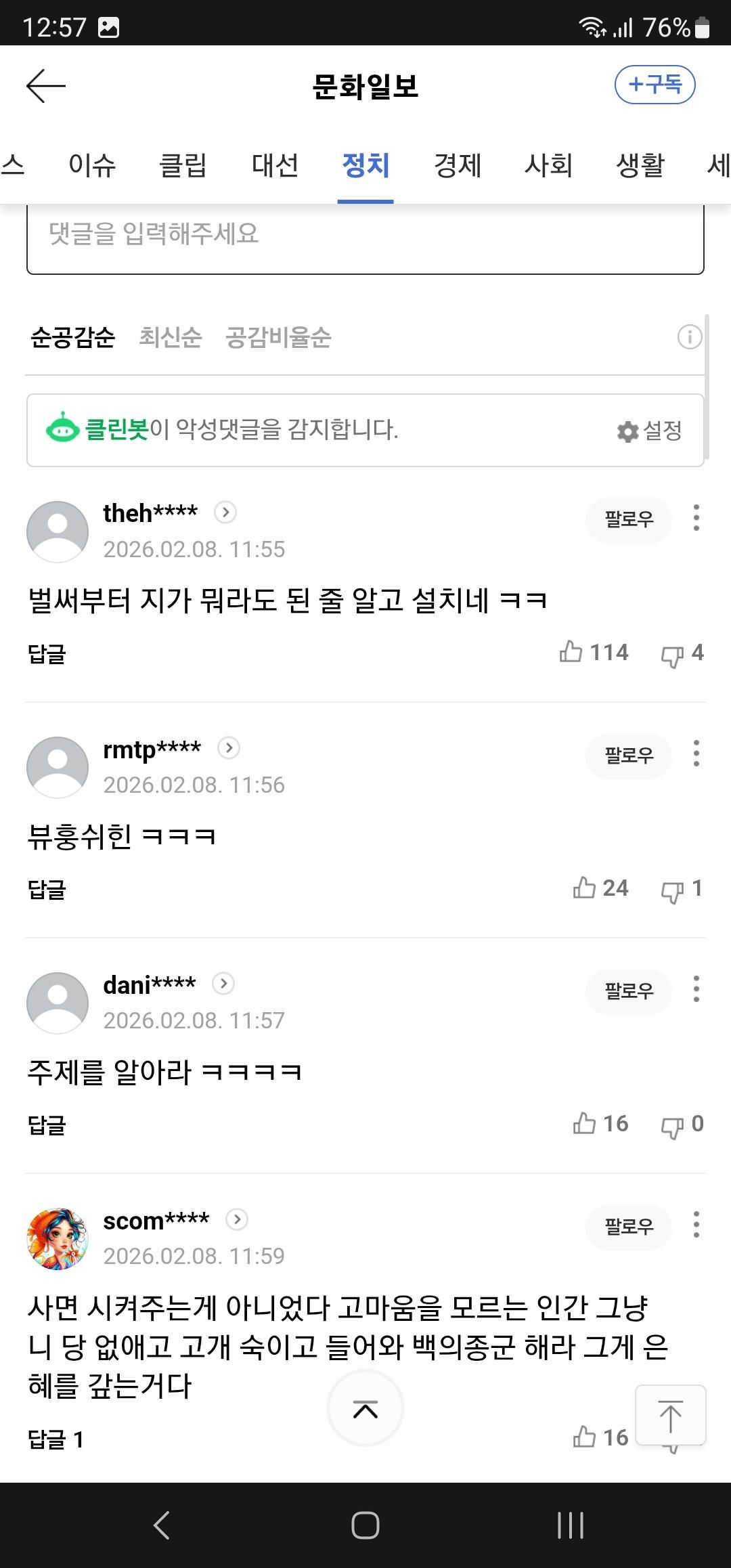
Task: Open the 사회 tab
Action: 548,165
